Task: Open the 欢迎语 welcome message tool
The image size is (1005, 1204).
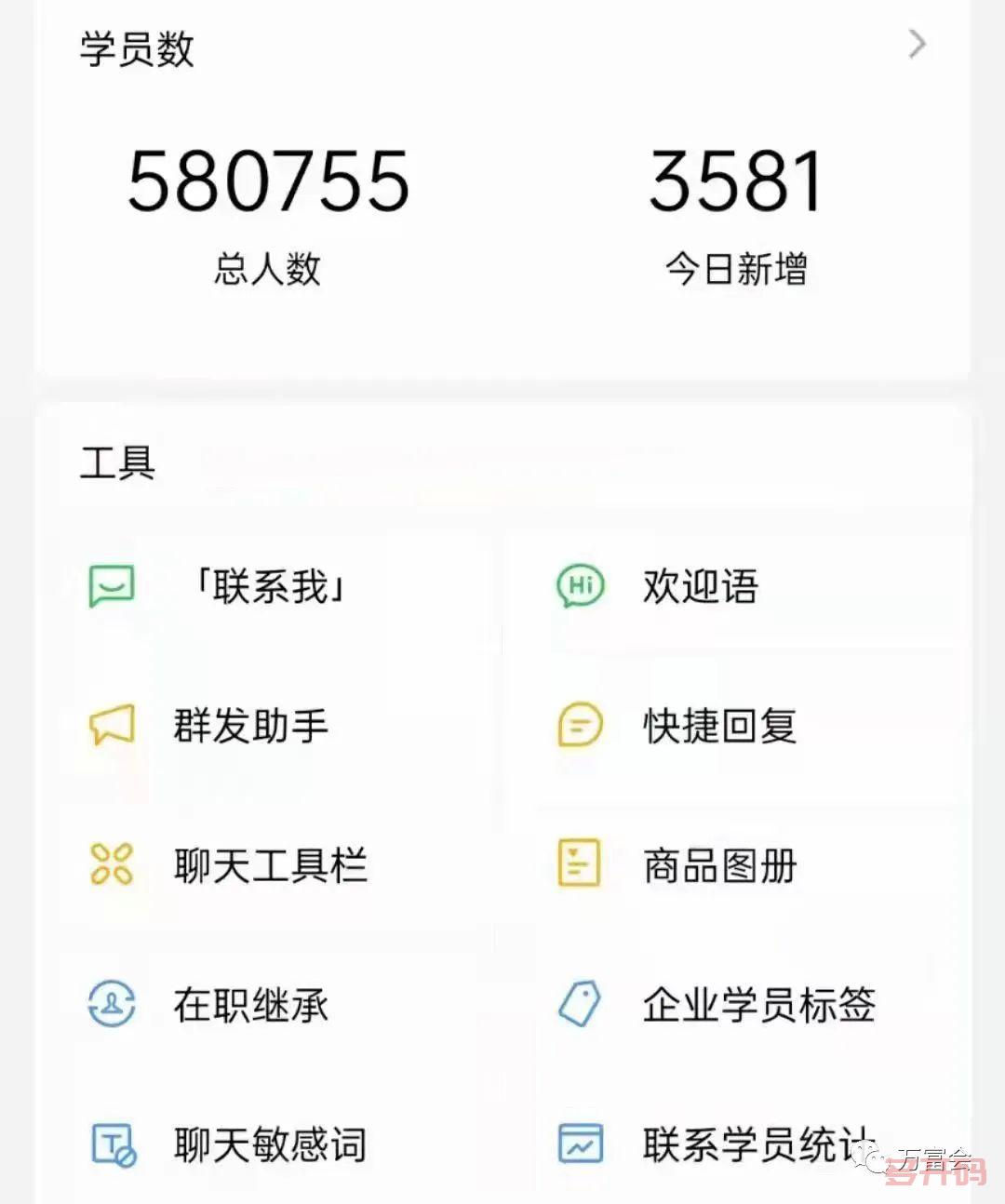Action: click(699, 586)
